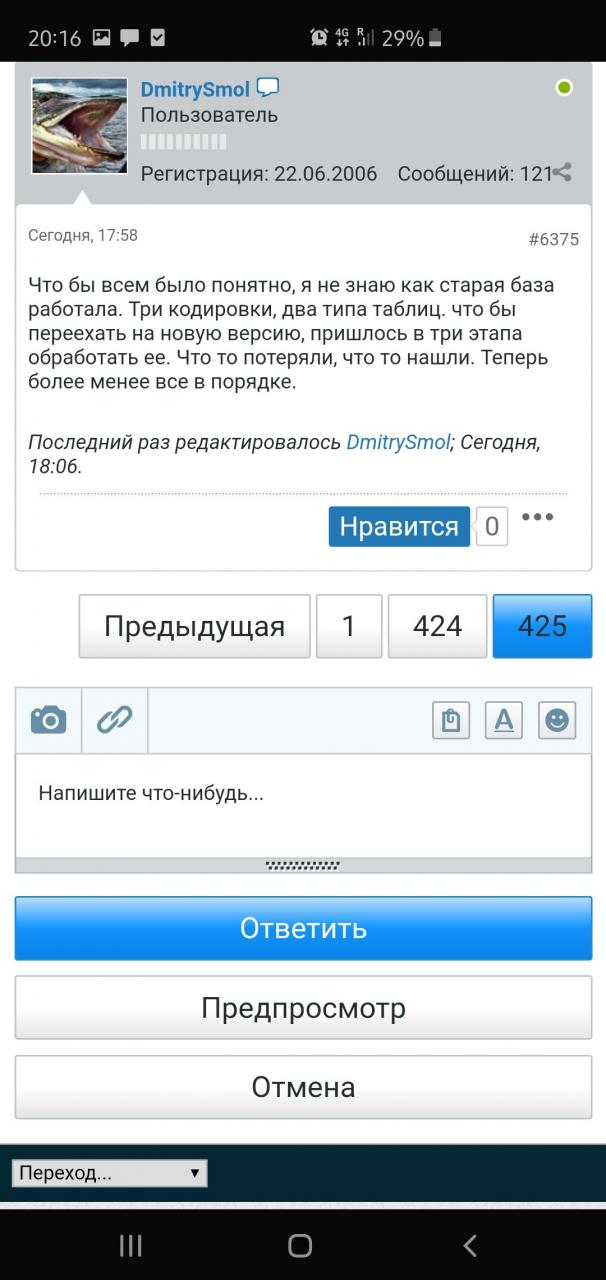The height and width of the screenshot is (1280, 606).
Task: Share post using the share icon
Action: click(x=563, y=173)
